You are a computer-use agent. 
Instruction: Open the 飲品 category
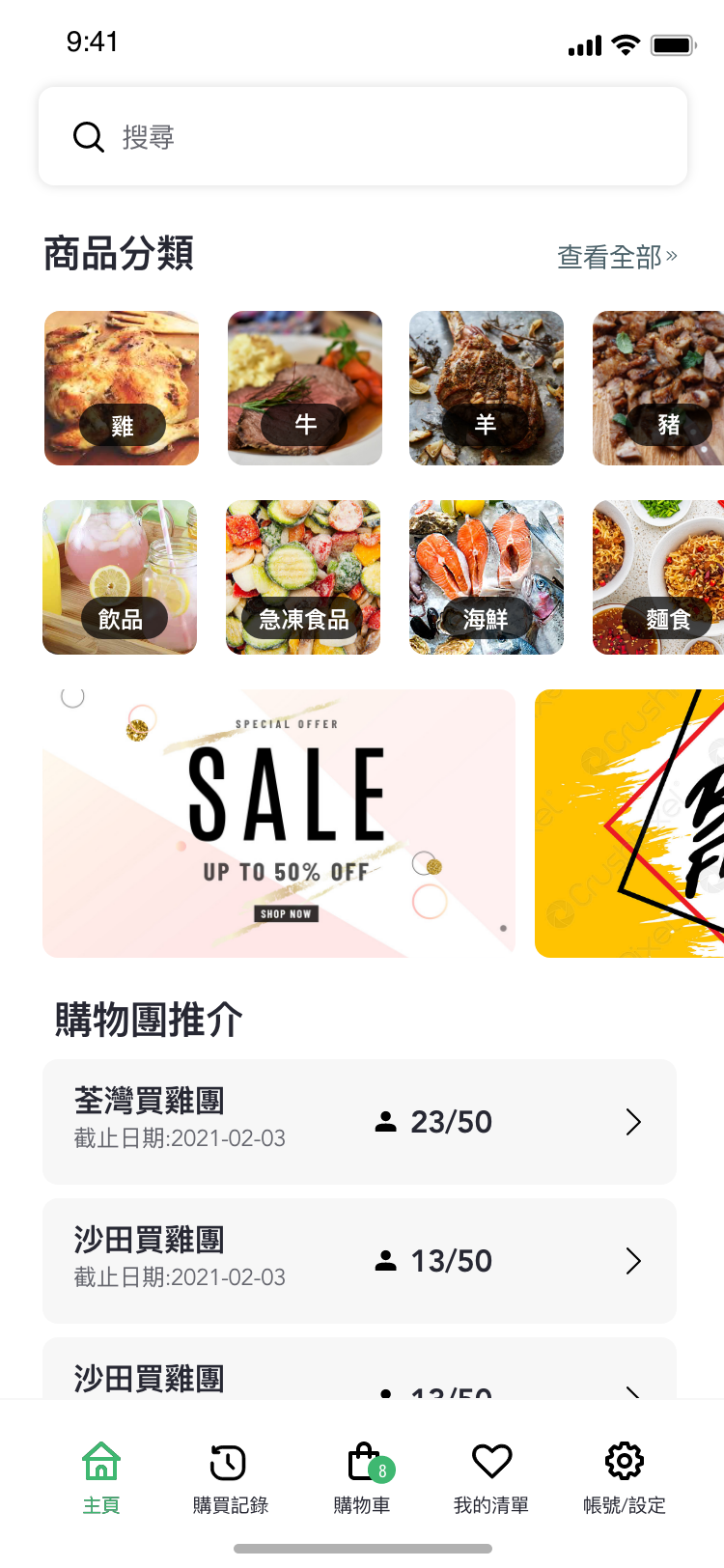120,577
